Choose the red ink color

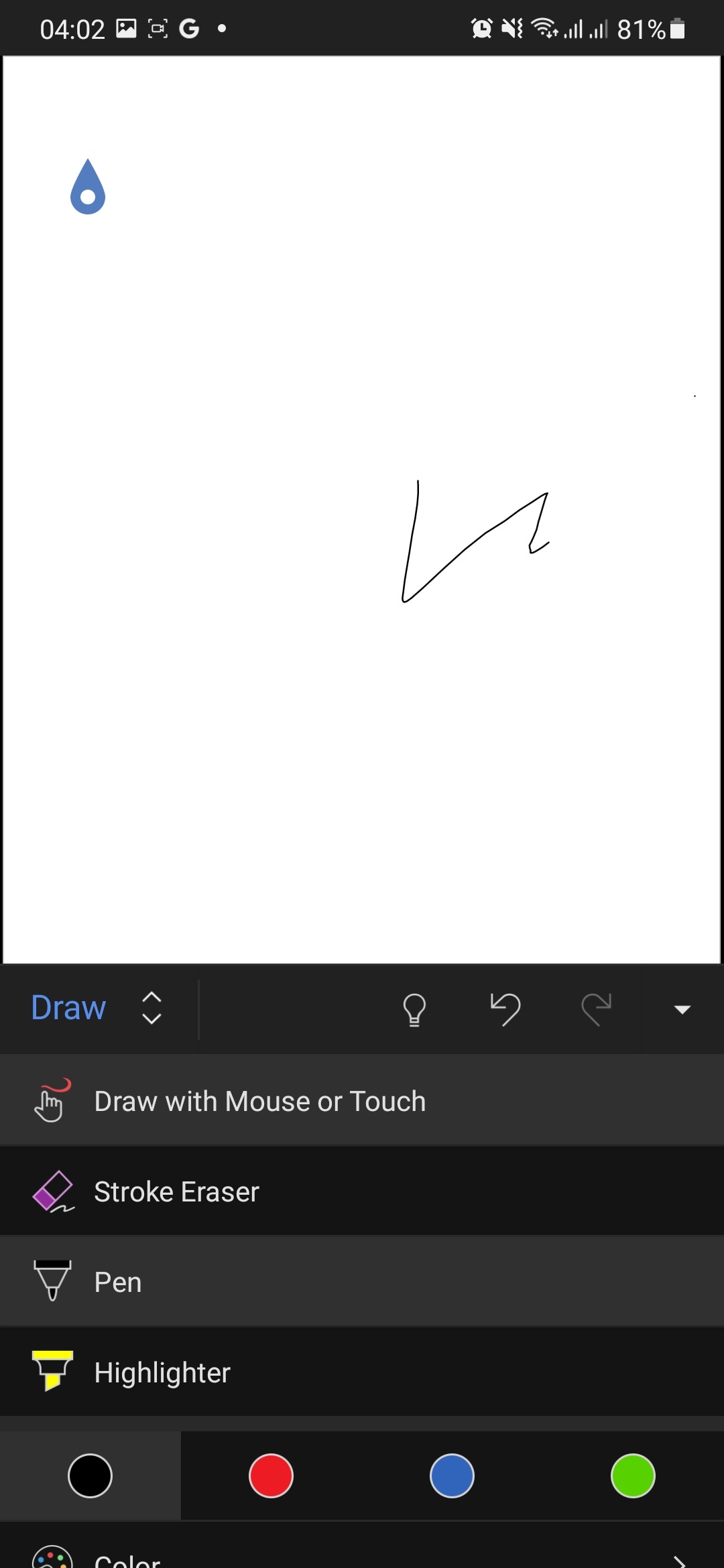pos(271,1476)
